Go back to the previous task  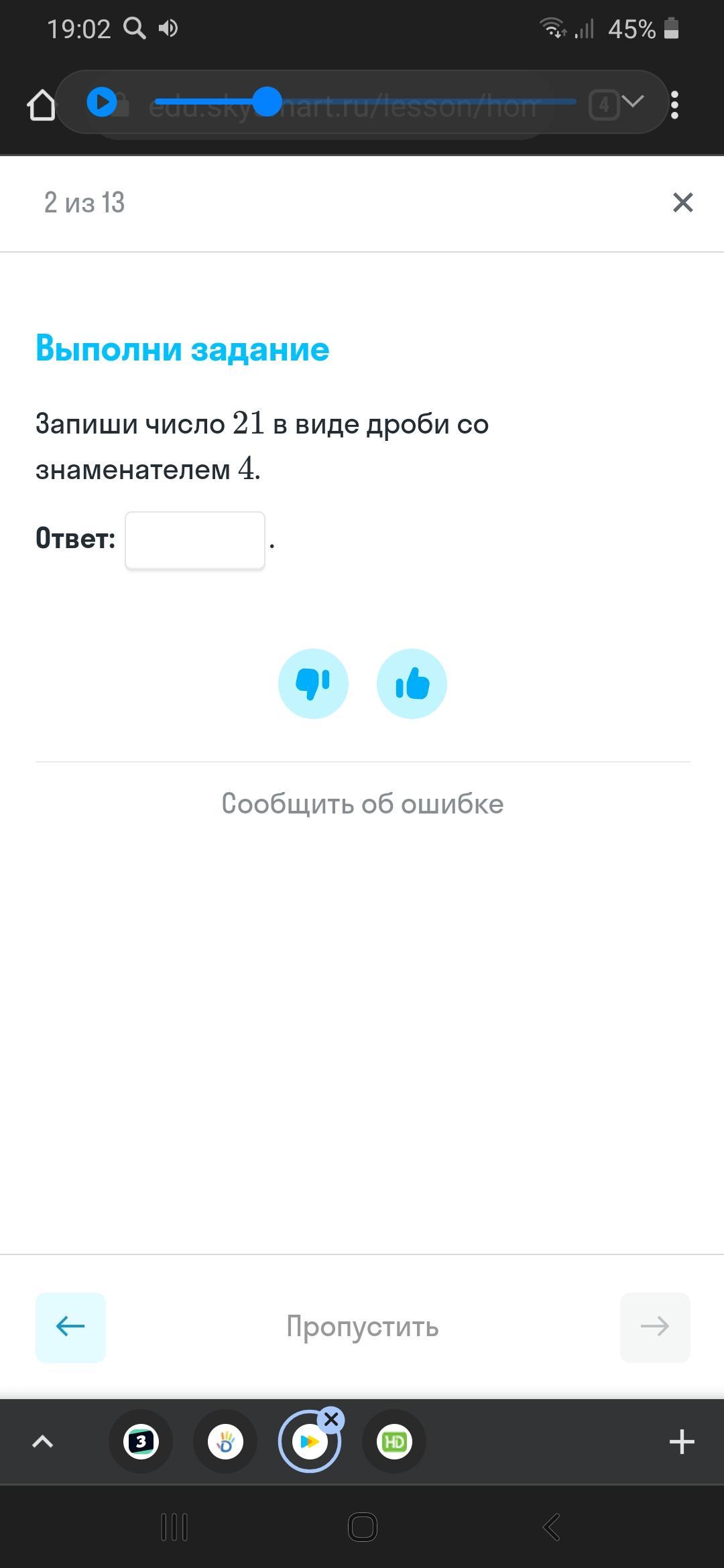tap(70, 1327)
